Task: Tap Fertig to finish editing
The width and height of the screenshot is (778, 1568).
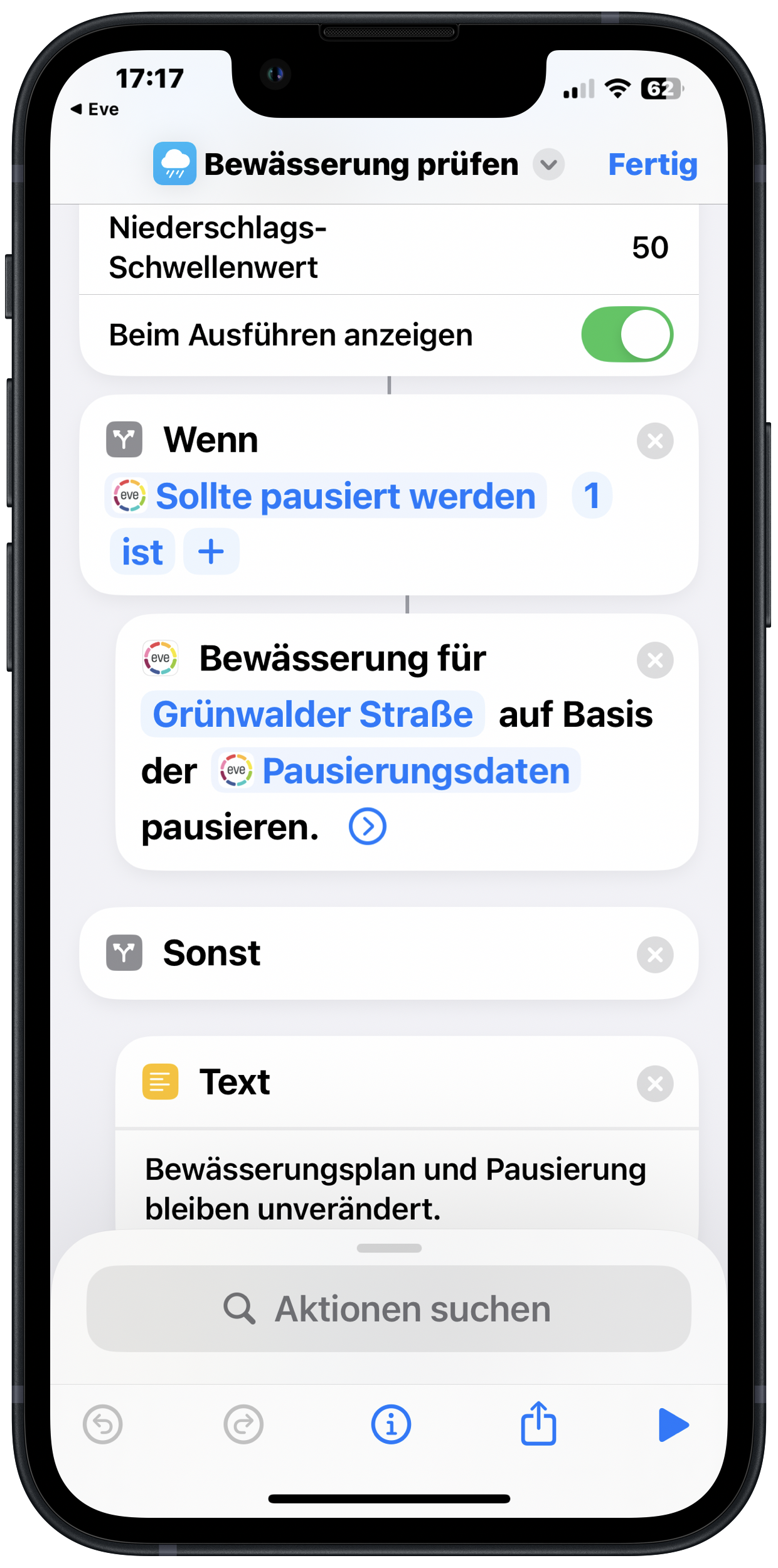Action: [x=652, y=164]
